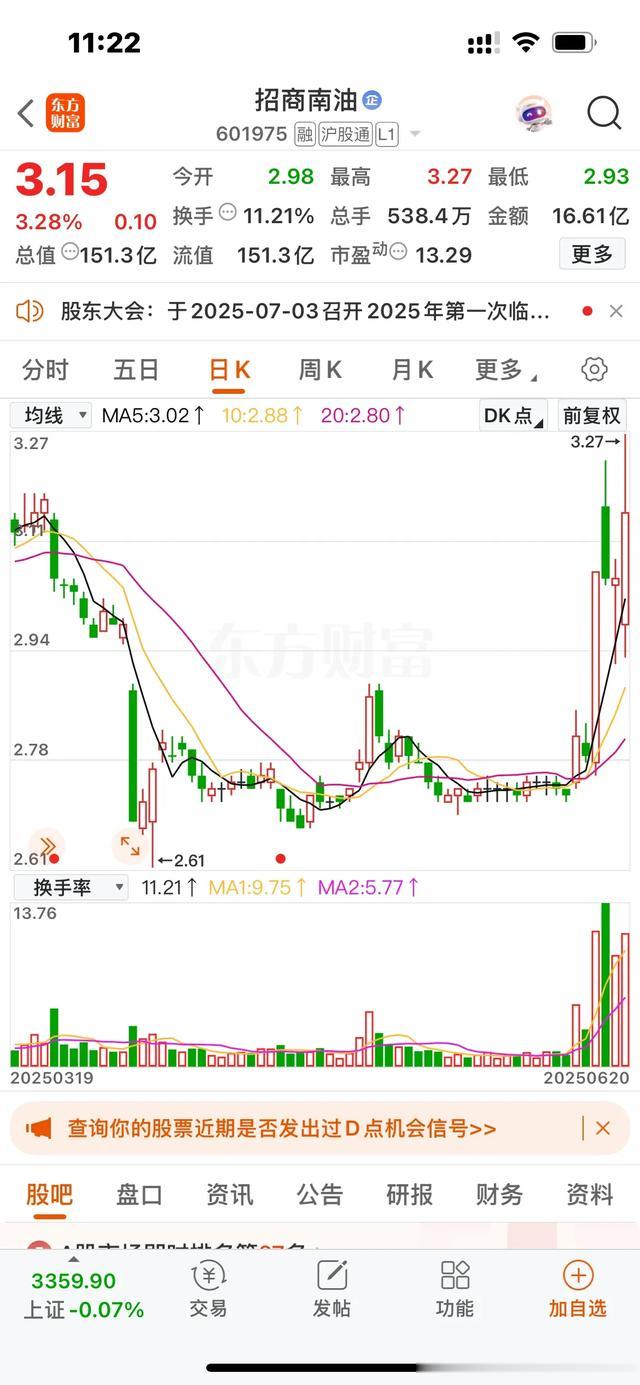
Task: Select the 周K chart tab
Action: click(320, 370)
